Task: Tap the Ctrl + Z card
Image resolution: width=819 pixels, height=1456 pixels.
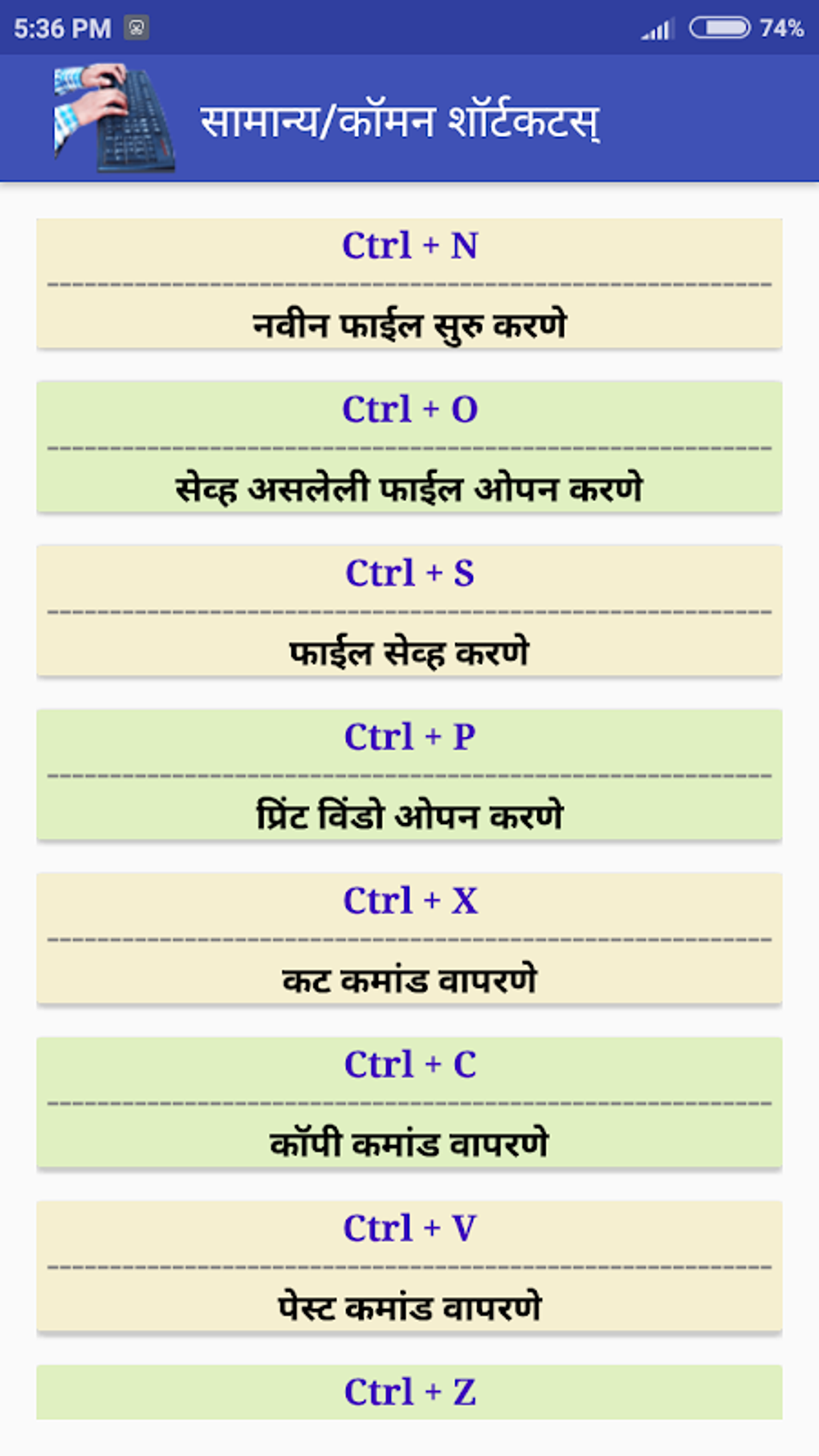Action: 409,1392
